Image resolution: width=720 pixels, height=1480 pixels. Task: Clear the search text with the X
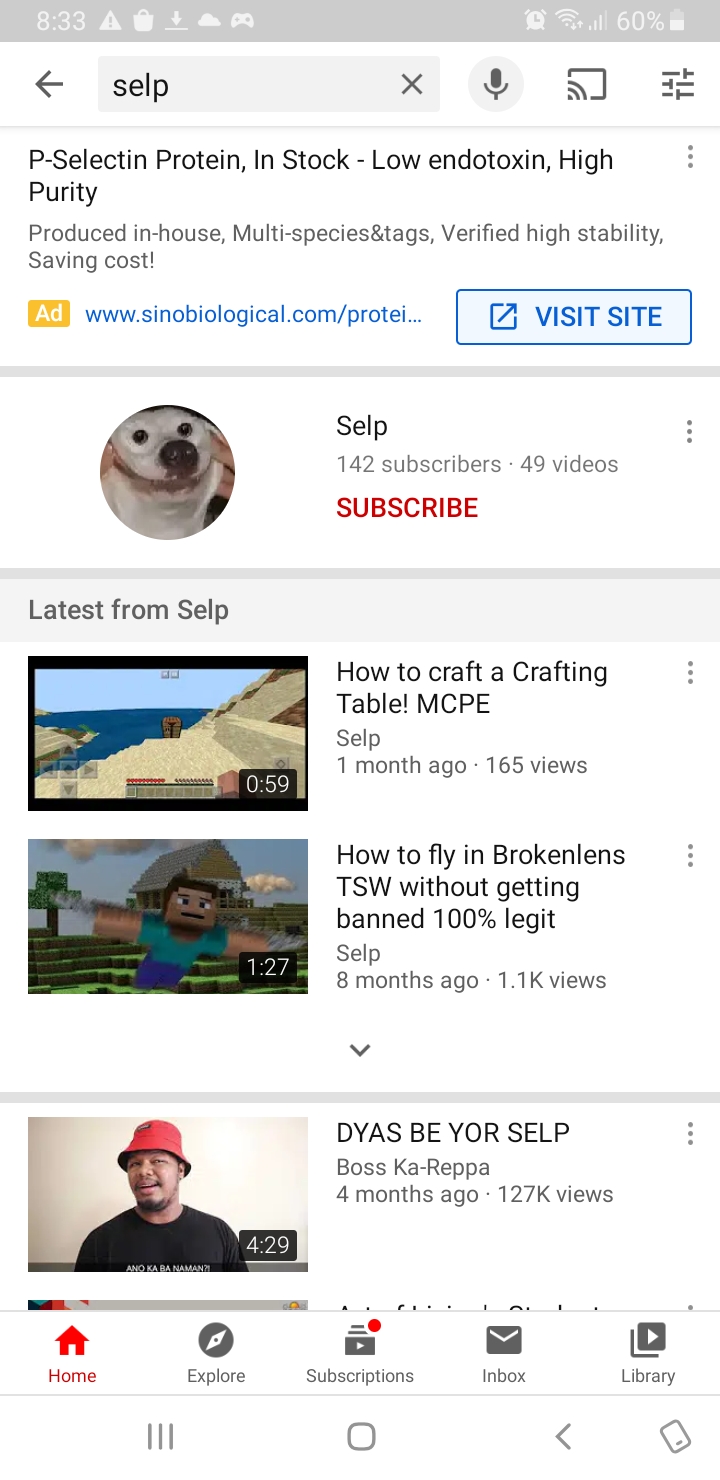click(x=411, y=85)
